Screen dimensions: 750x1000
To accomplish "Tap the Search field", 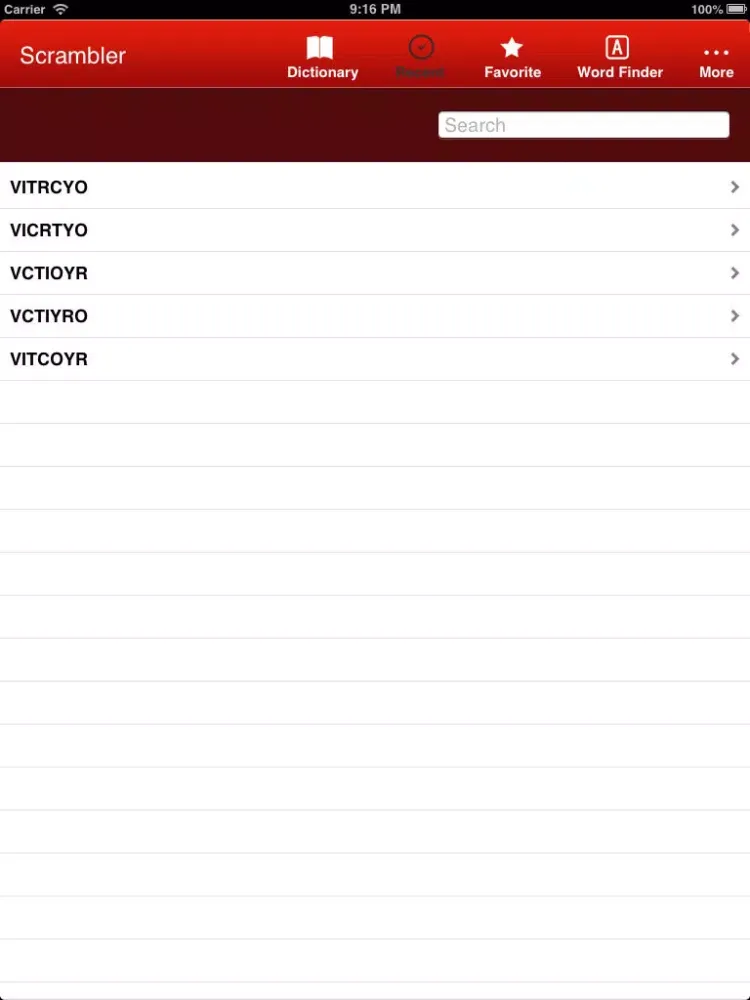I will tap(583, 125).
